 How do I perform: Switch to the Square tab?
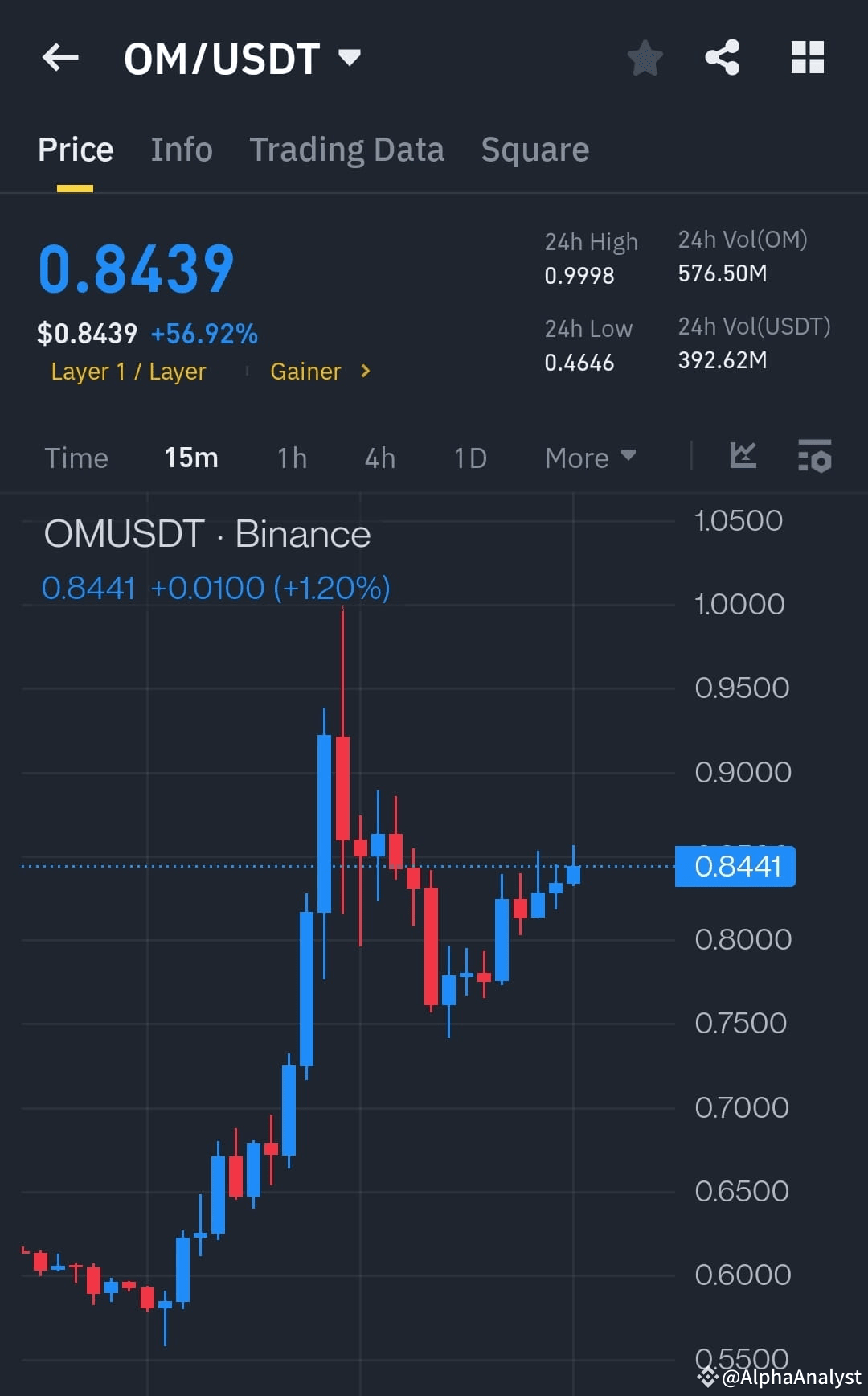click(534, 149)
